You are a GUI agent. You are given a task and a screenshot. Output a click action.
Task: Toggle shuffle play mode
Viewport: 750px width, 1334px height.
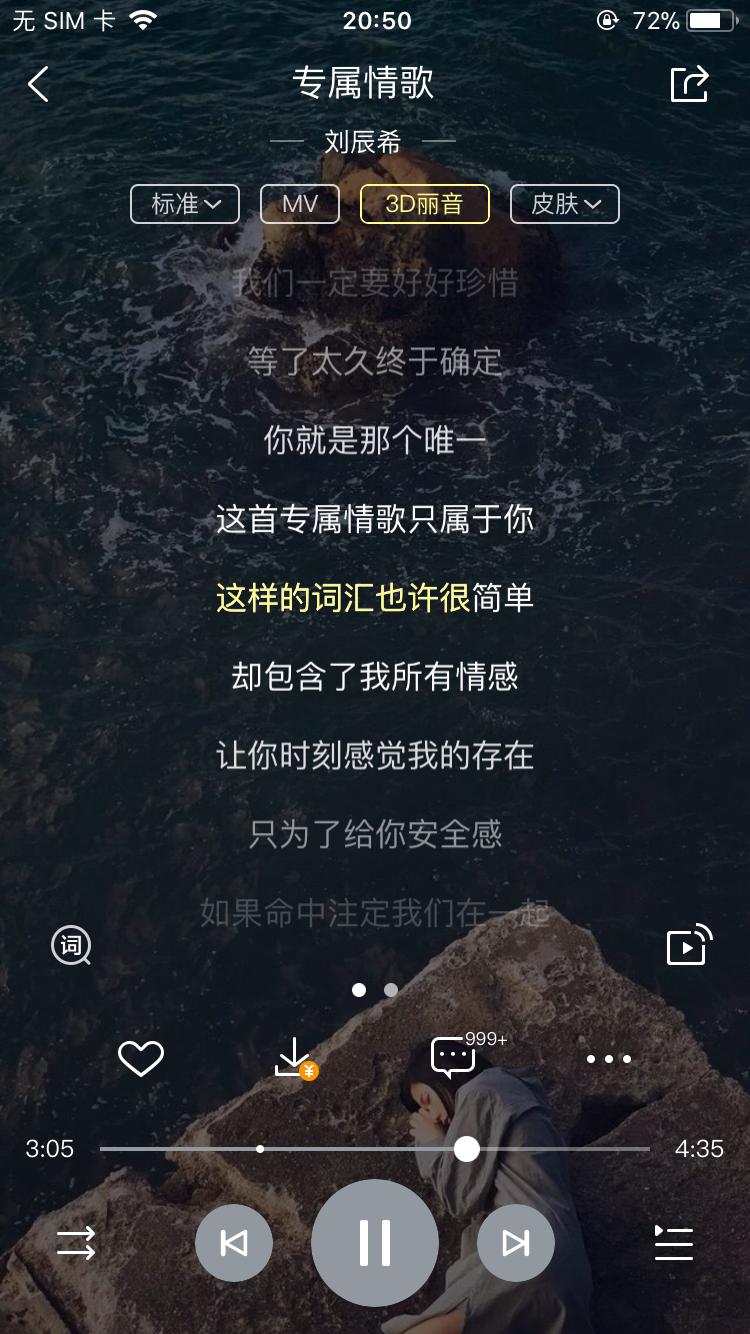(x=76, y=1243)
